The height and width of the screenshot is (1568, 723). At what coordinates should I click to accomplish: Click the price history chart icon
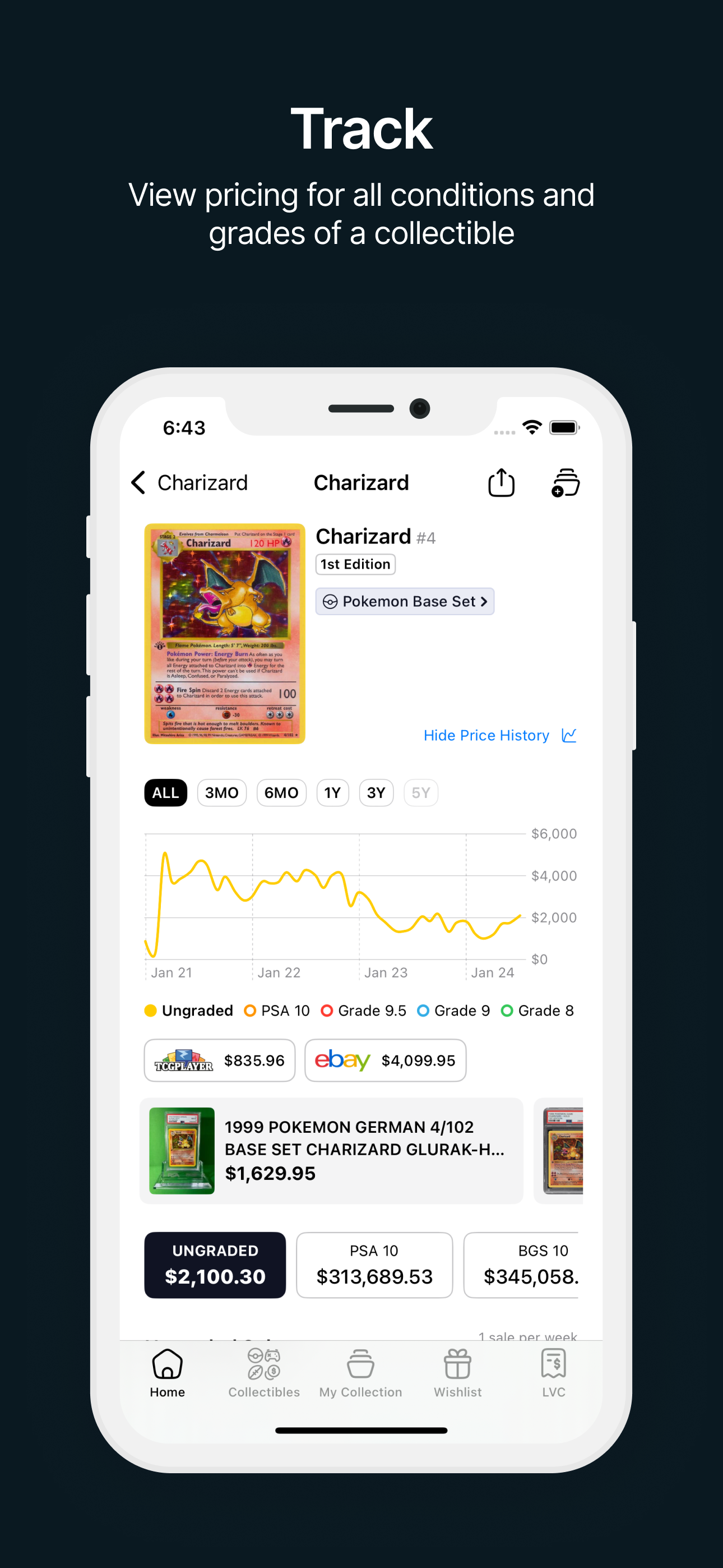(570, 735)
